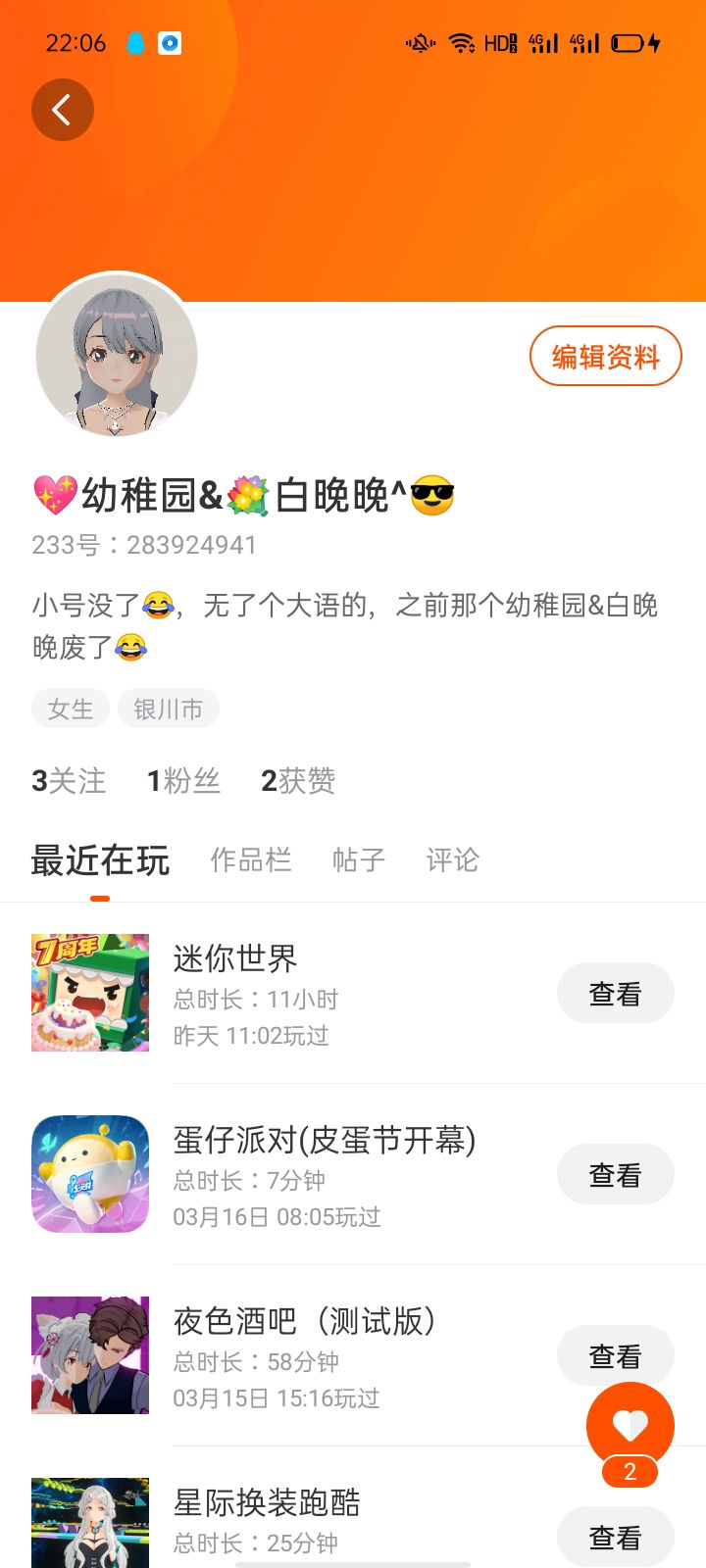Switch to the 作品栏 tab
706x1568 pixels.
tap(251, 860)
